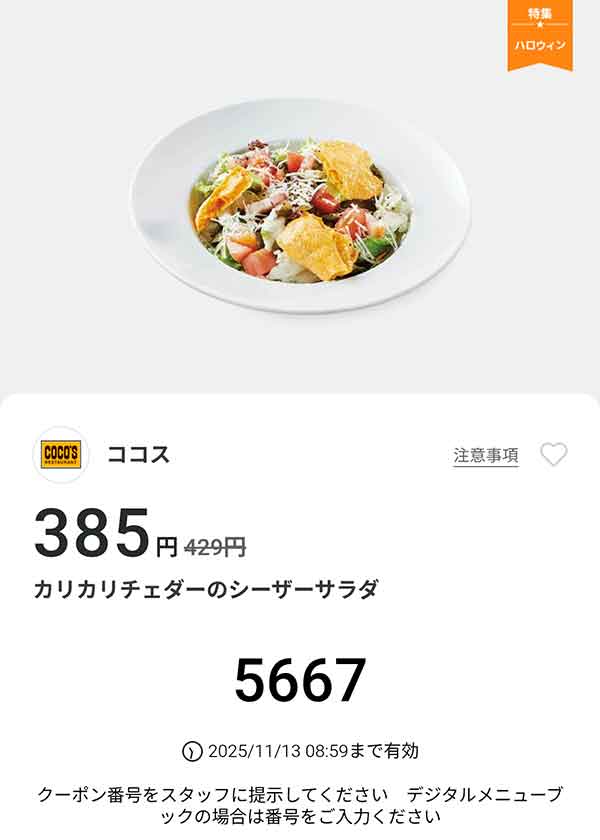The image size is (600, 840).
Task: Open the 注意事項 notes link
Action: 486,455
